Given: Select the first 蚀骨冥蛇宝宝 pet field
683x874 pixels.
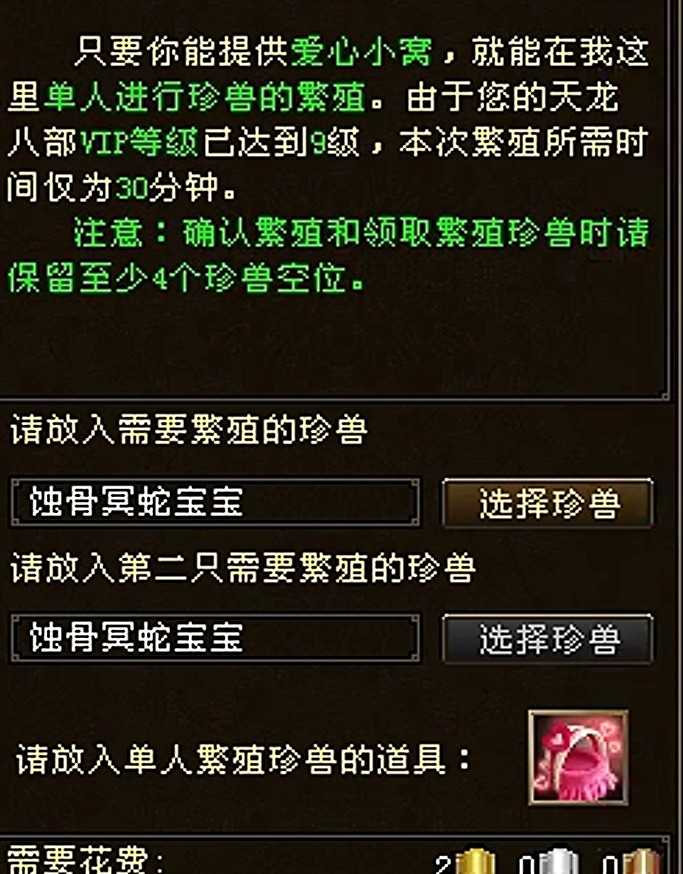Looking at the screenshot, I should point(214,503).
